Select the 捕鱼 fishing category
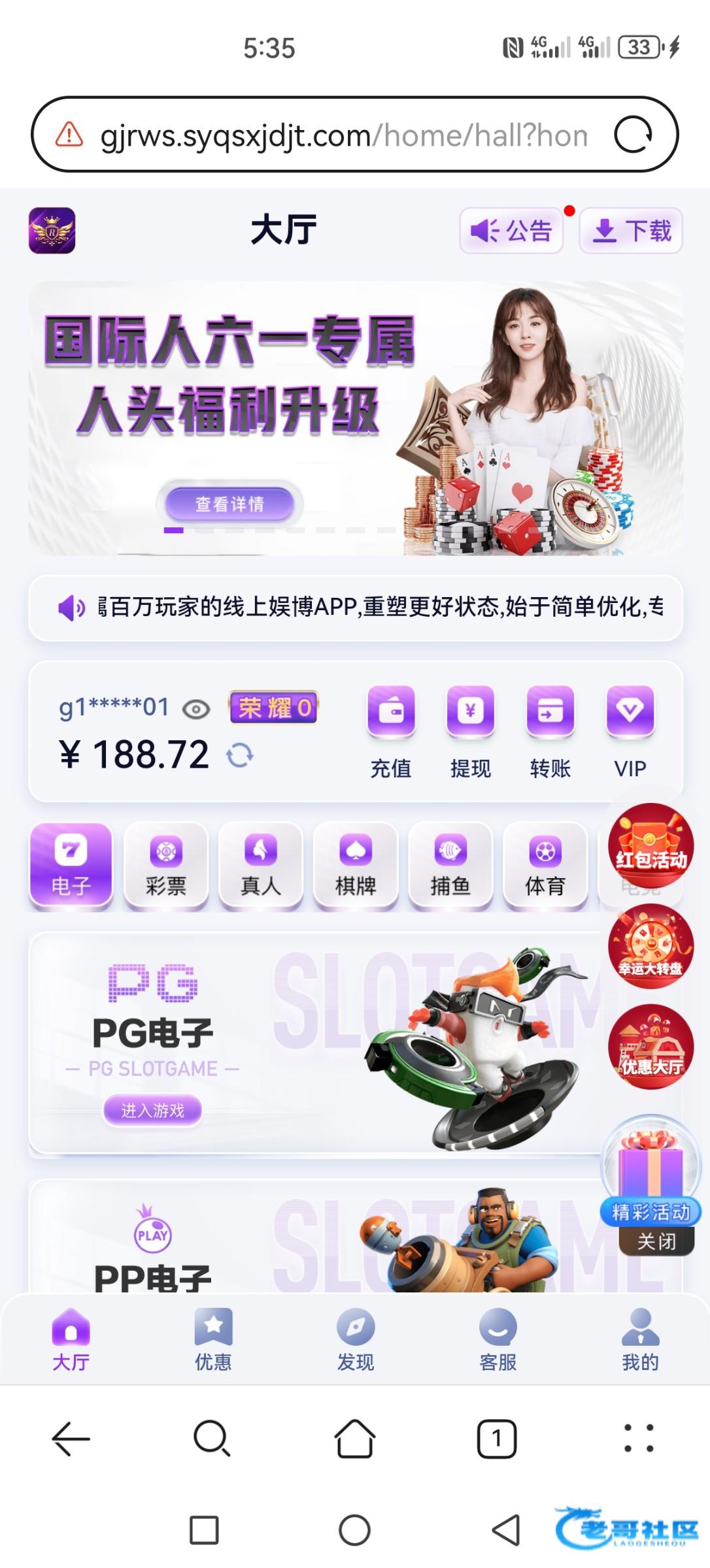Viewport: 710px width, 1568px height. 450,864
